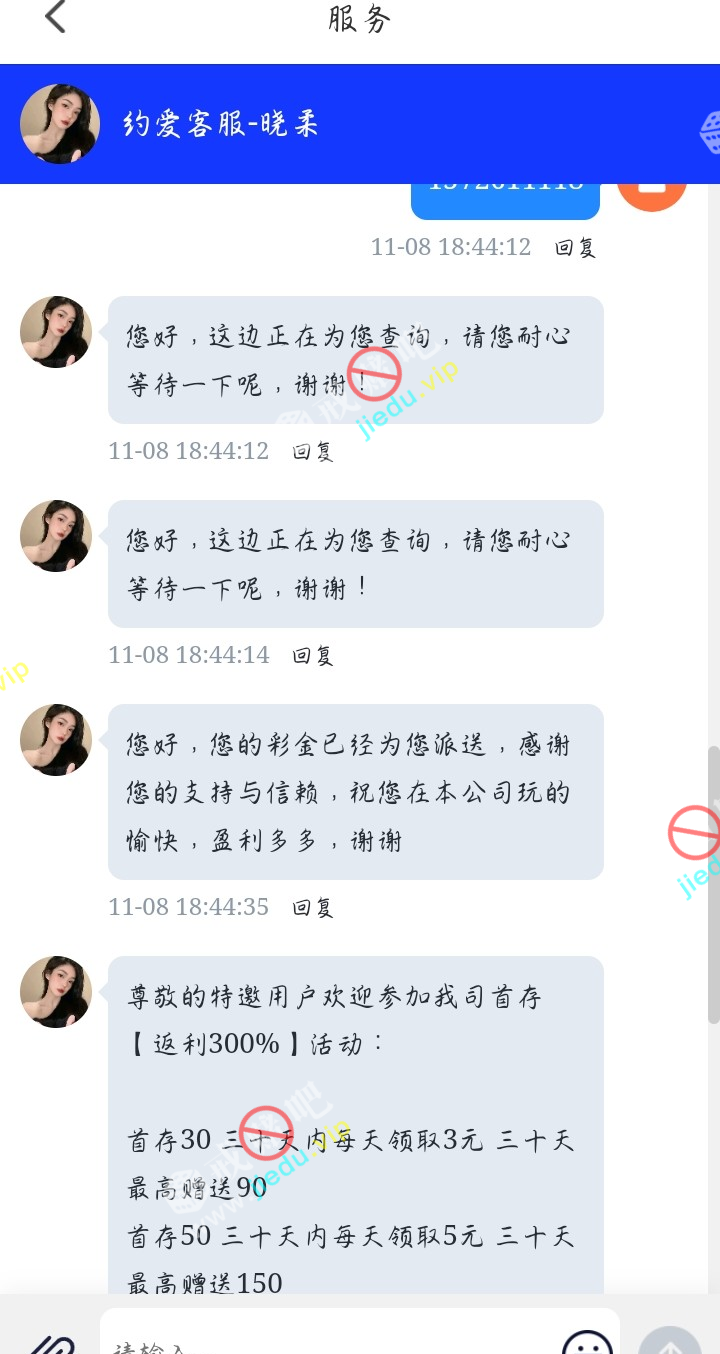Reply to the 彩金已经为您派送 message
The width and height of the screenshot is (720, 1354).
click(312, 908)
